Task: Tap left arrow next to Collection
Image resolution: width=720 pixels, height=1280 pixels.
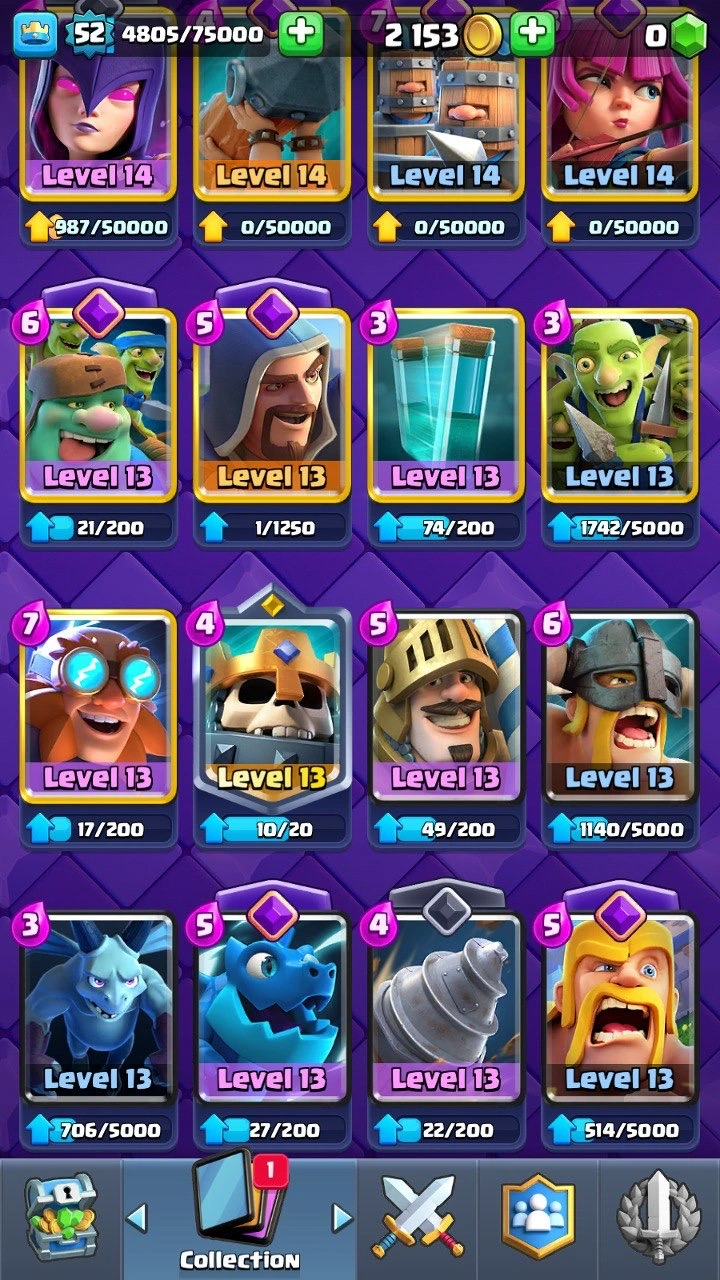Action: [137, 1217]
